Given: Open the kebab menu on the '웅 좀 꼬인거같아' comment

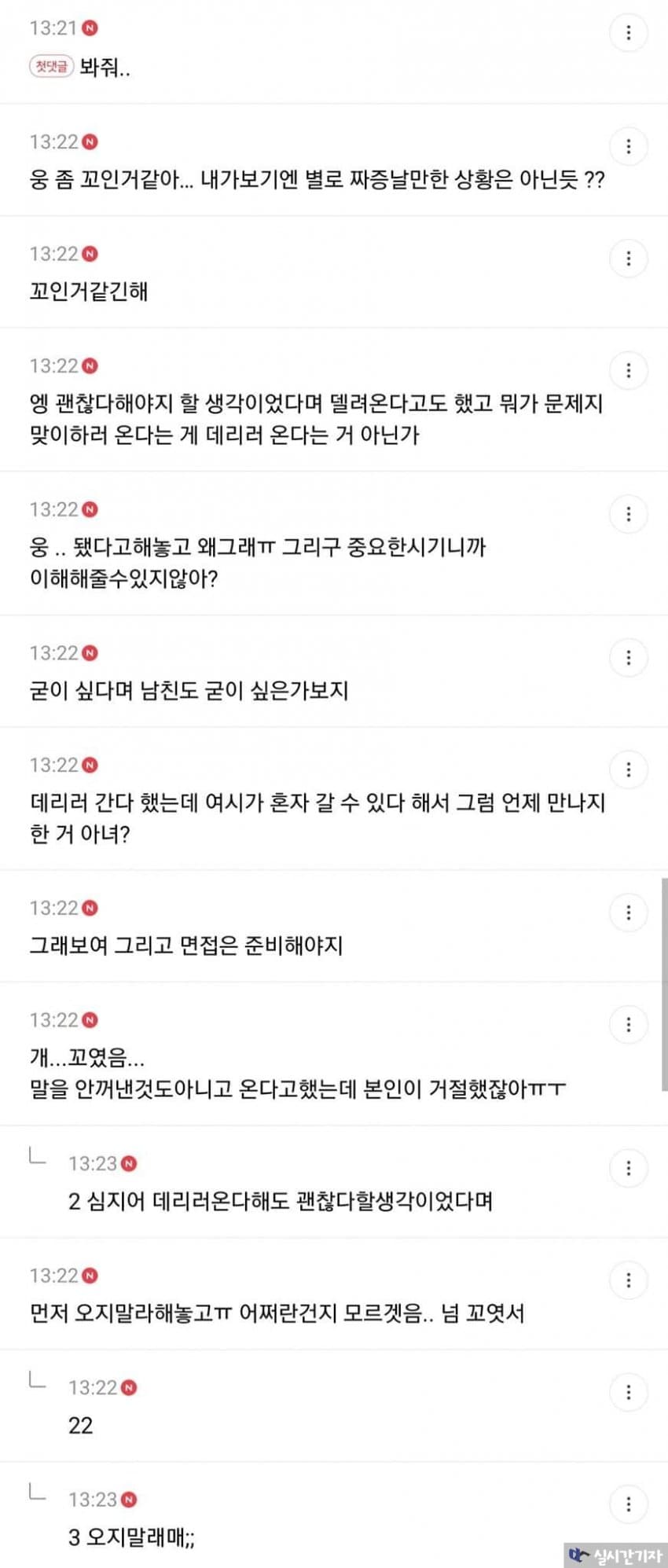Looking at the screenshot, I should [x=627, y=147].
